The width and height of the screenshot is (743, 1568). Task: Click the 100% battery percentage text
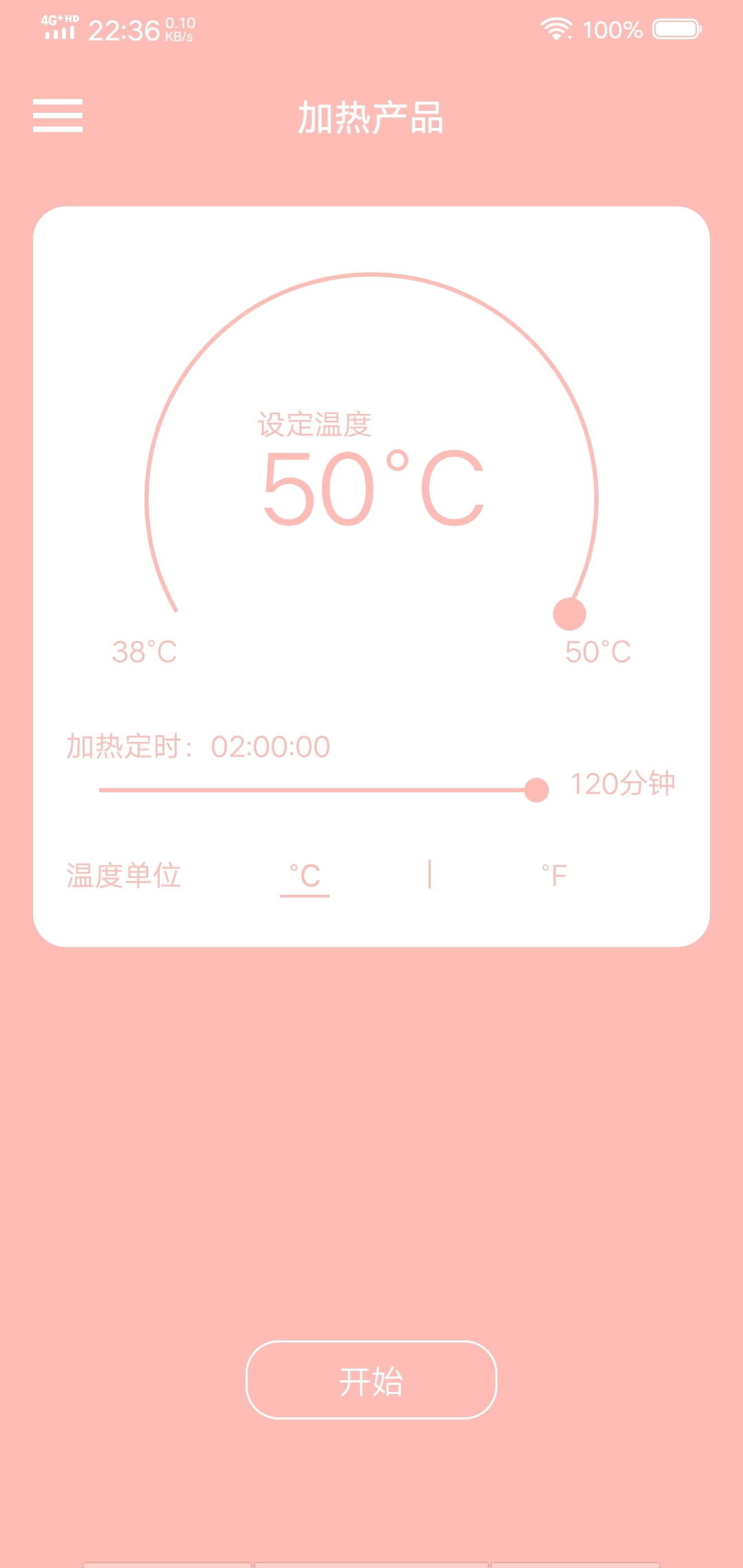pyautogui.click(x=612, y=30)
